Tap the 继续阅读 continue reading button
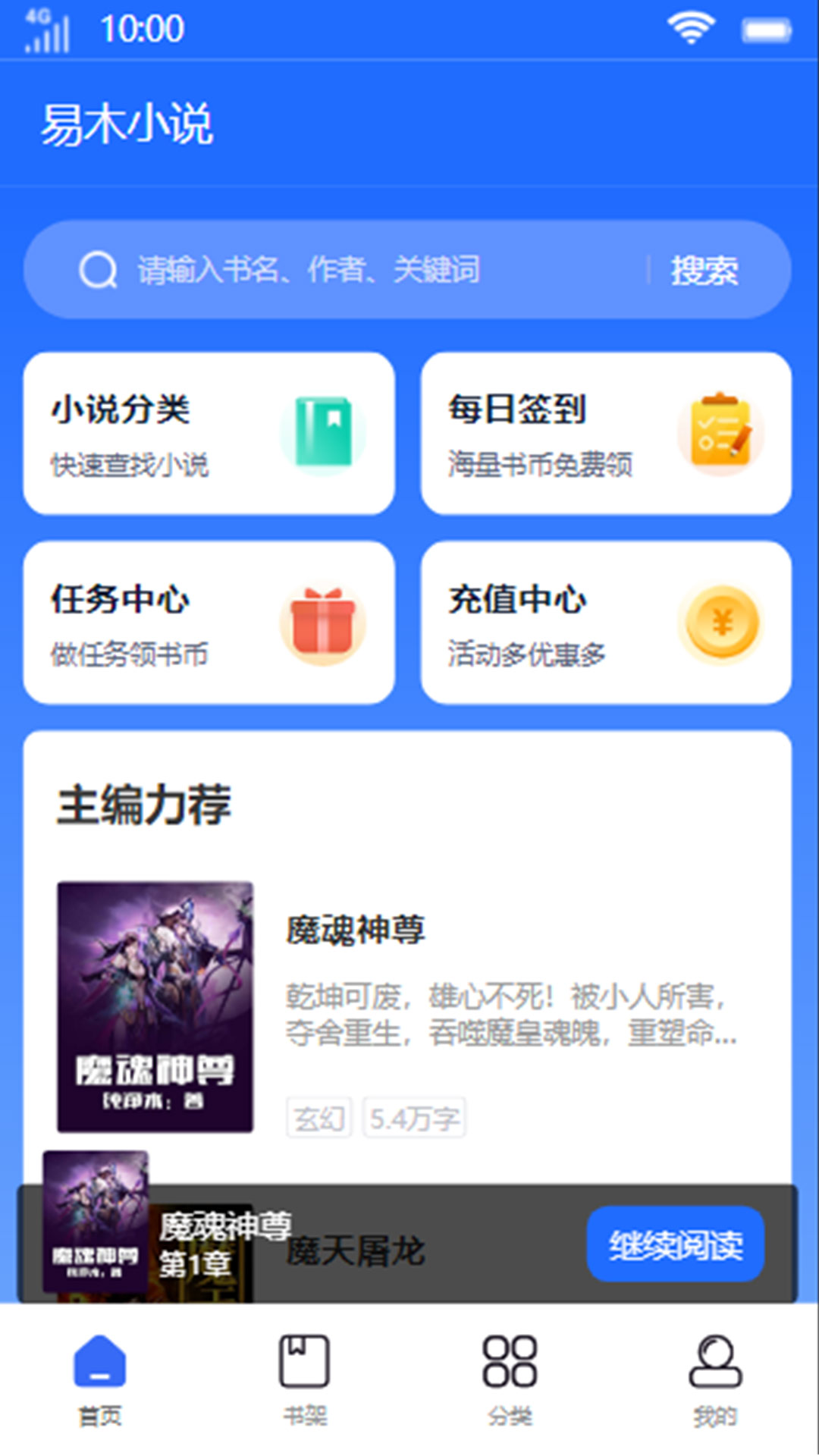 tap(675, 1244)
